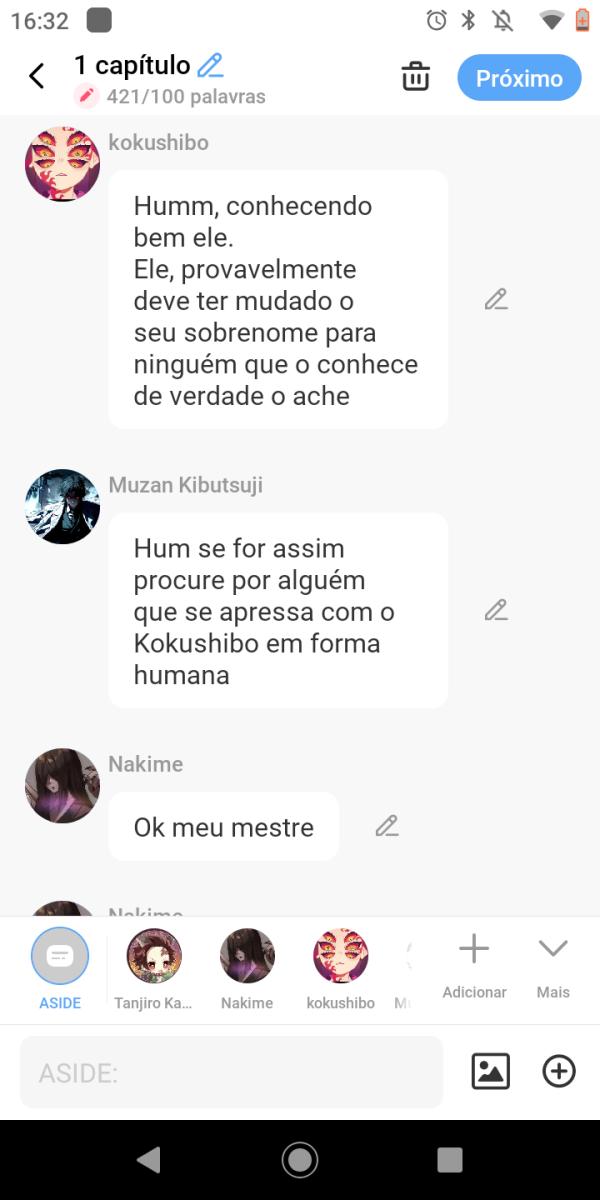Open kokushibo's message bubble
Image resolution: width=600 pixels, height=1200 pixels.
click(x=277, y=300)
